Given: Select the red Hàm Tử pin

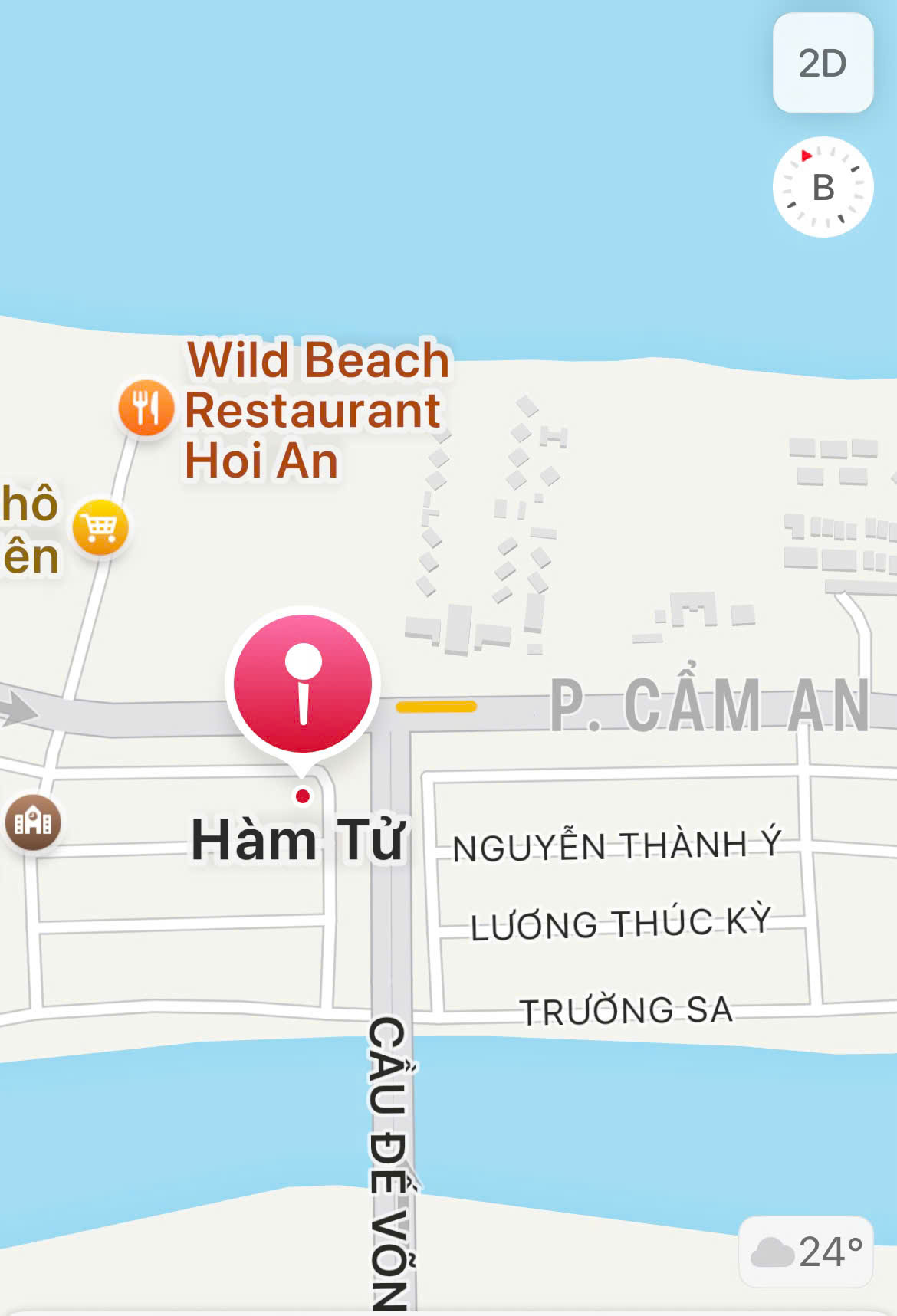Looking at the screenshot, I should coord(303,684).
